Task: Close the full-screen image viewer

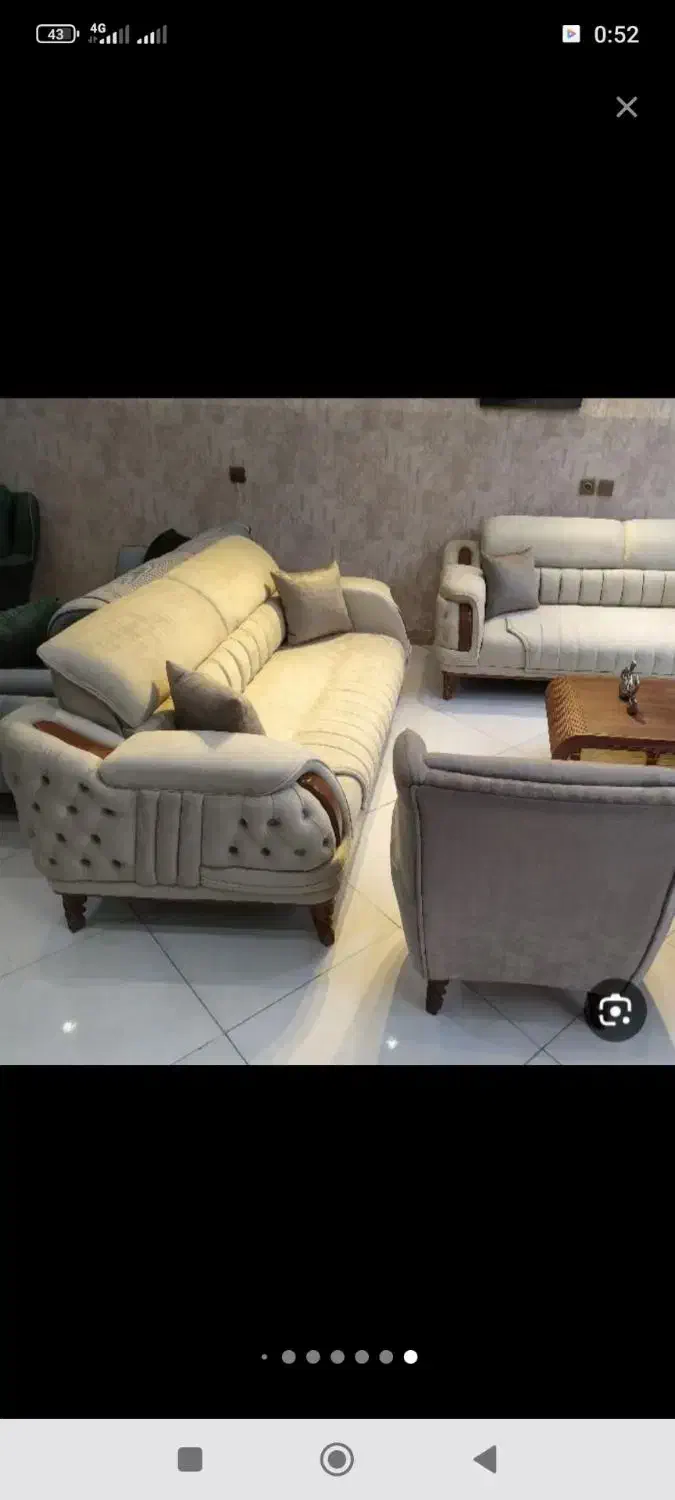Action: [626, 107]
